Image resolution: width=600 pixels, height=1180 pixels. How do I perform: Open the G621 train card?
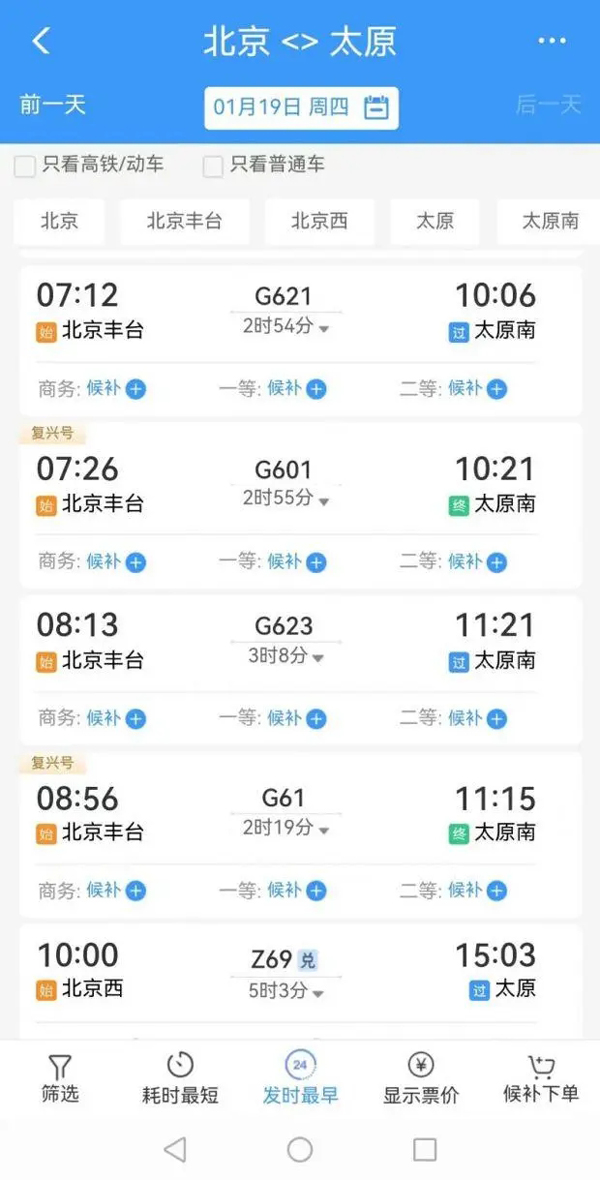tap(300, 340)
